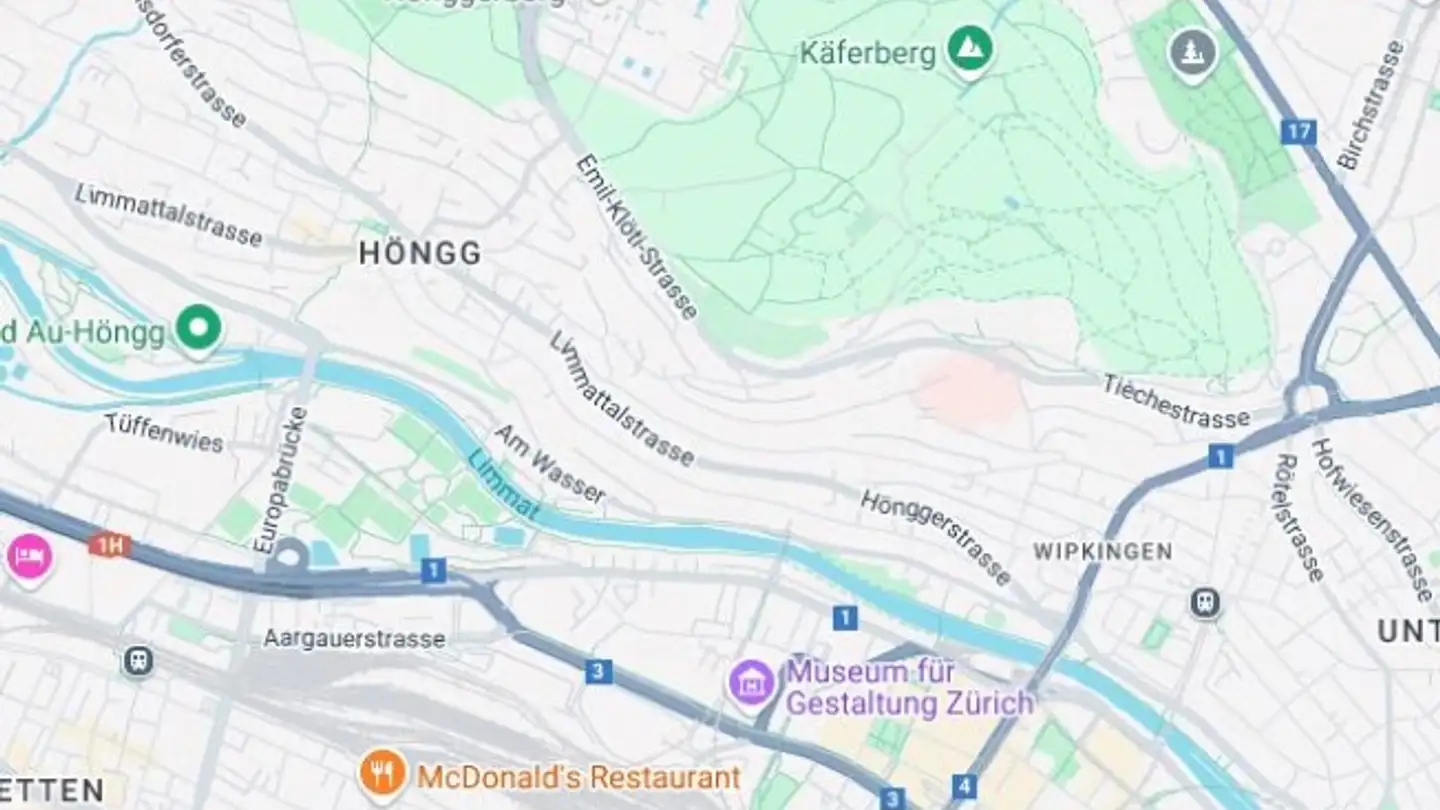
Task: Open the train station icon below Aargauerstrasse
Action: (138, 661)
